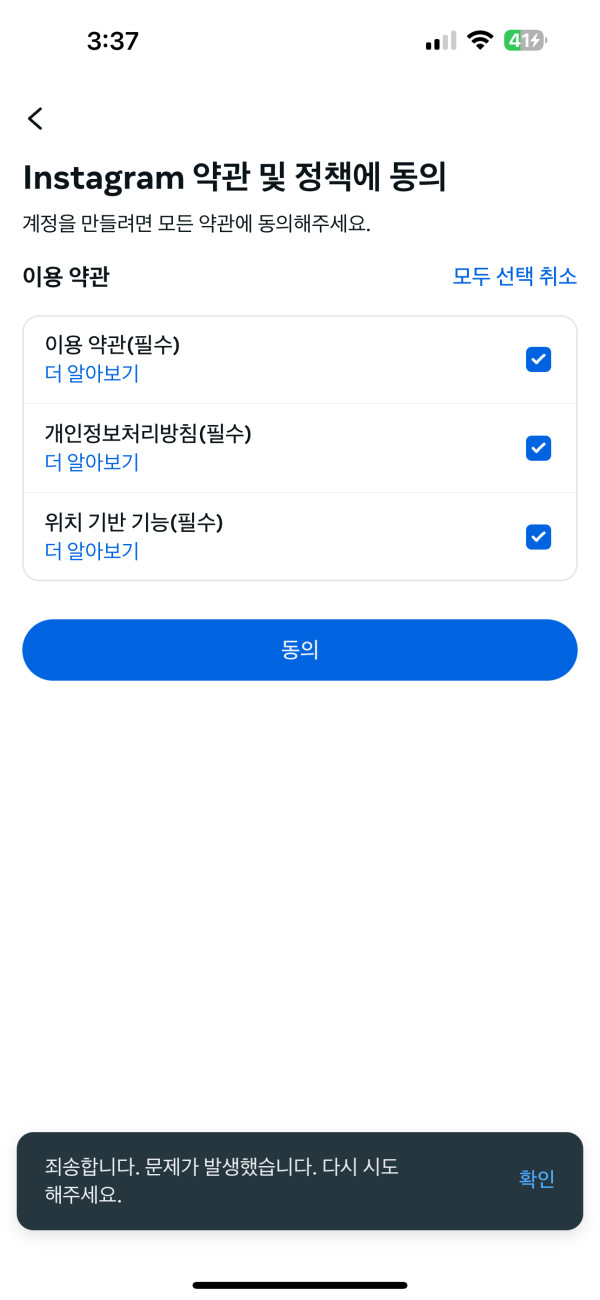The width and height of the screenshot is (600, 1300).
Task: Open 더 알아보기 under 위치 기반 기능
Action: coord(92,551)
